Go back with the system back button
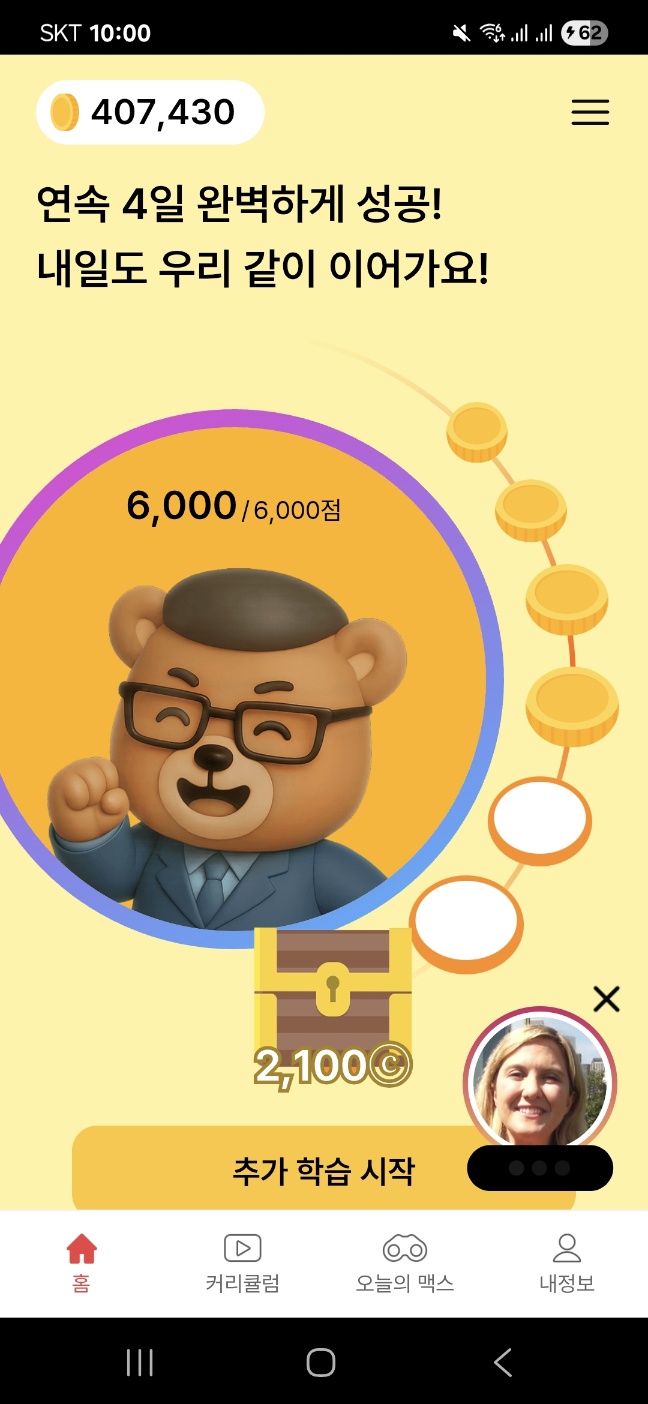Image resolution: width=648 pixels, height=1404 pixels. point(503,1361)
